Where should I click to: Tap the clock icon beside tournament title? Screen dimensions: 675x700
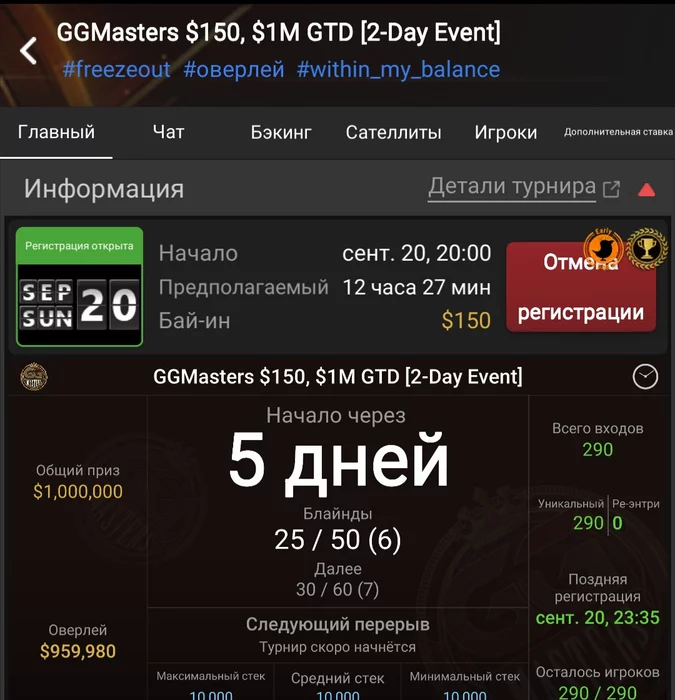click(x=645, y=376)
